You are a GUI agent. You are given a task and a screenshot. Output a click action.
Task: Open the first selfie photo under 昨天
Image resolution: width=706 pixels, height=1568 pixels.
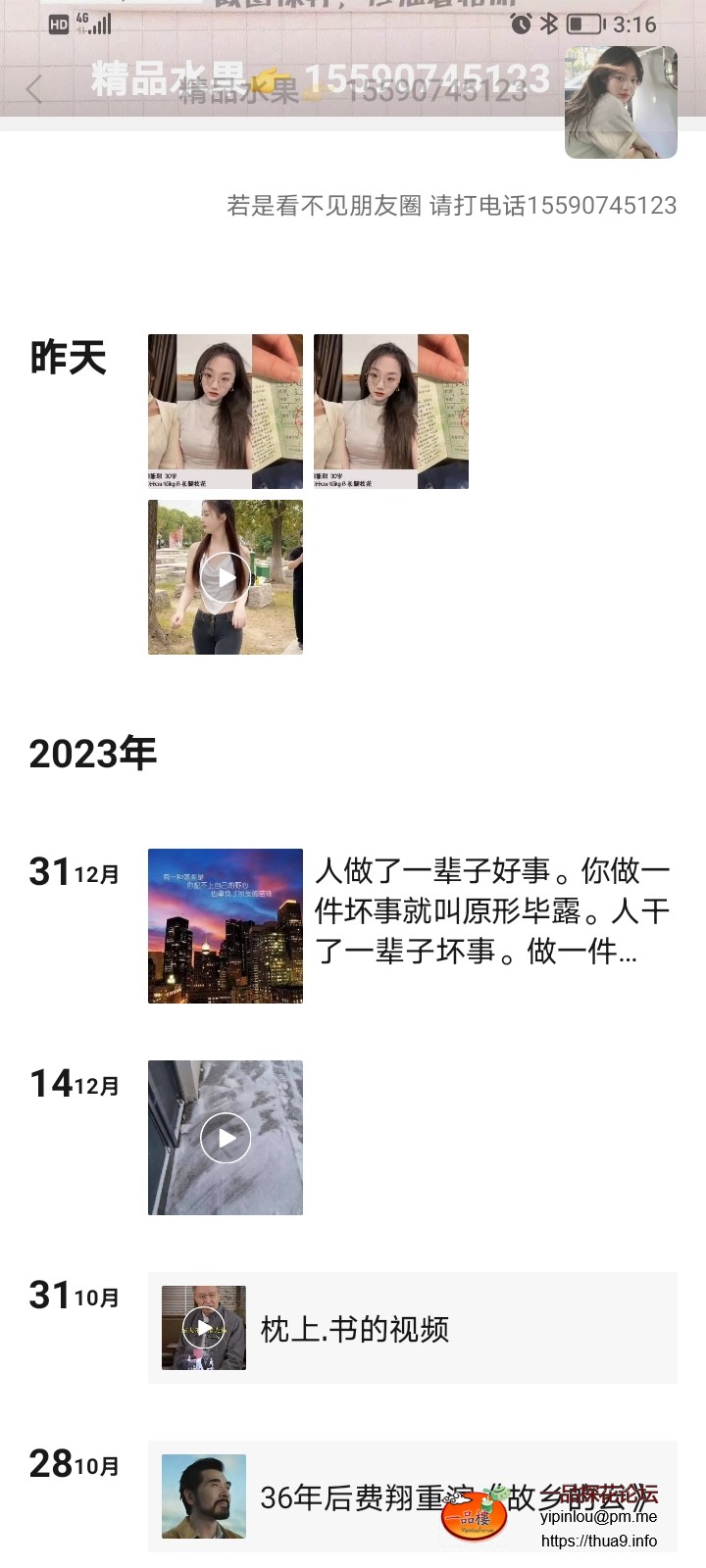click(x=225, y=411)
